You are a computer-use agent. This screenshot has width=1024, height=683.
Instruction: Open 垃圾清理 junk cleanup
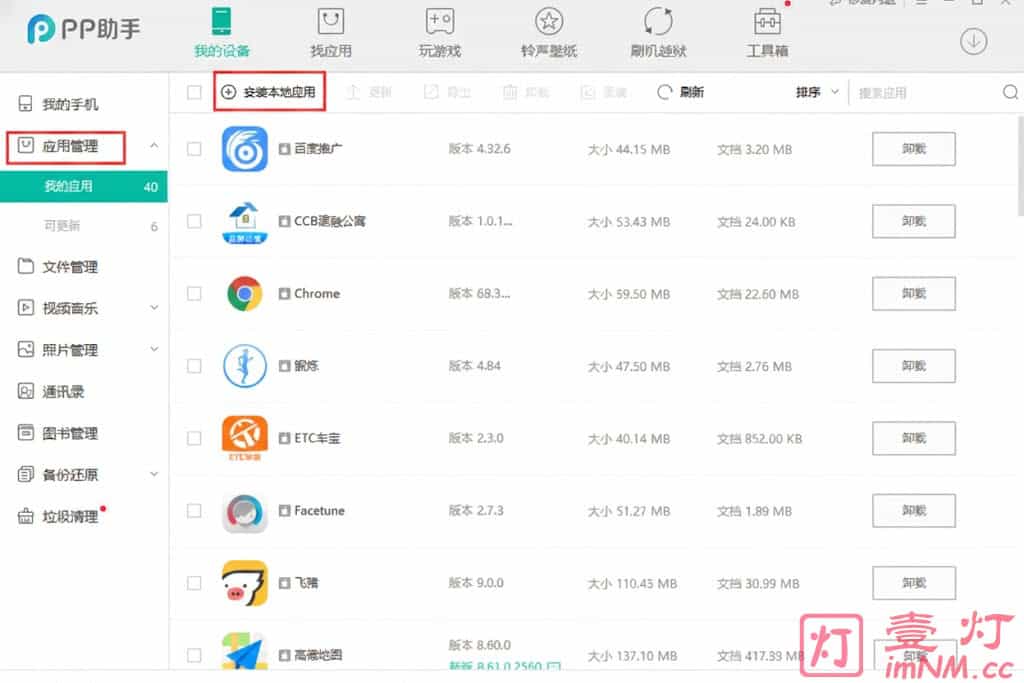tap(70, 517)
